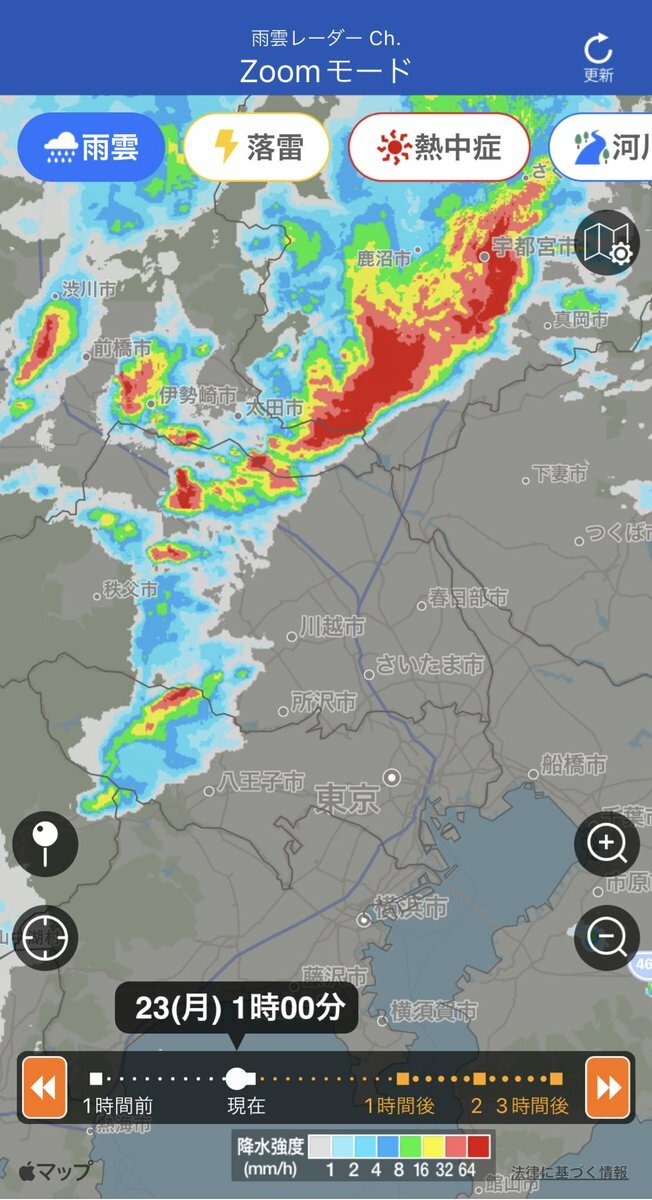
Task: Fast-forward the radar timeline
Action: 608,1086
